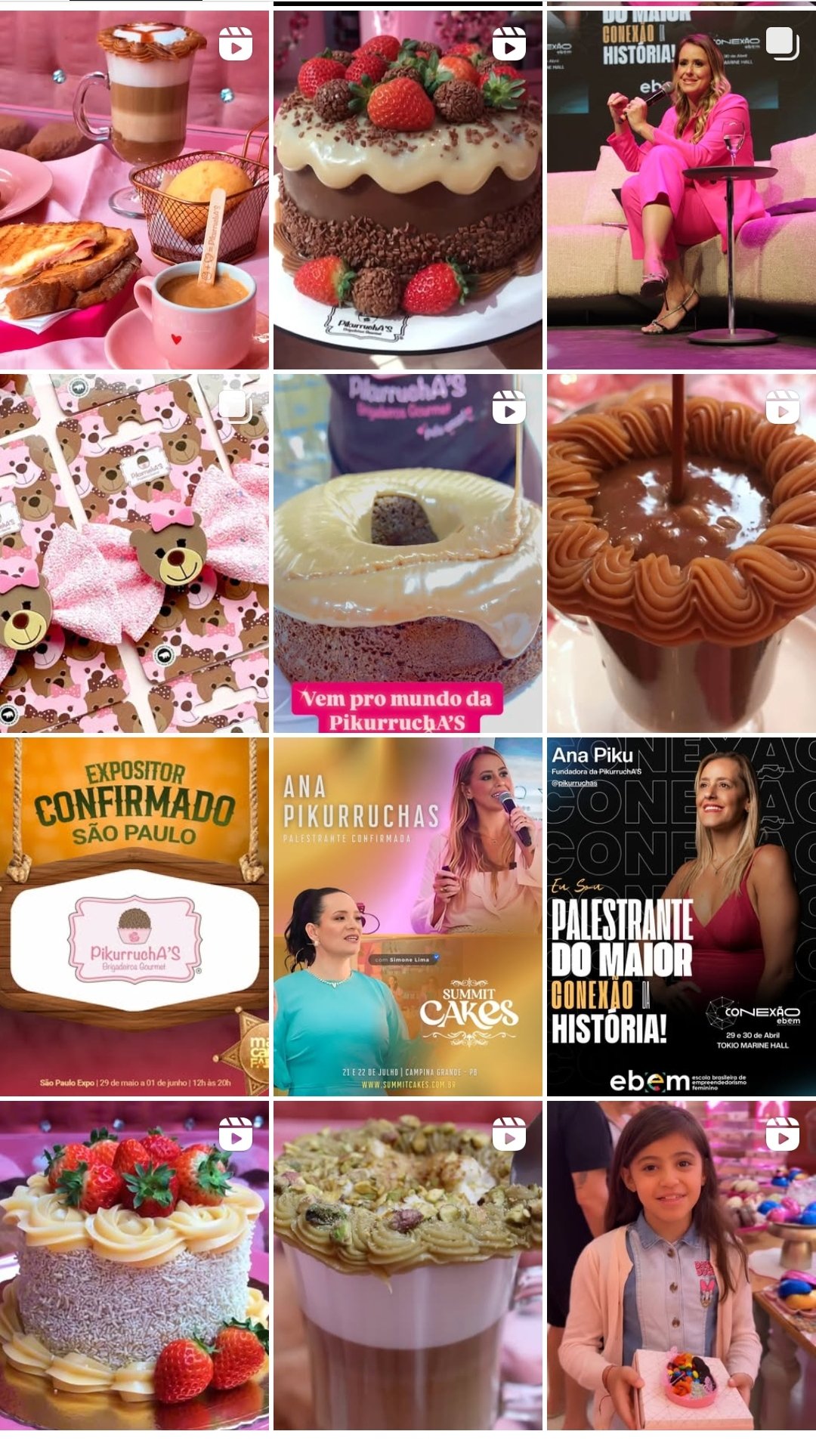Open the carousel post of woman in pink suit
The height and width of the screenshot is (1456, 816).
coord(681,189)
